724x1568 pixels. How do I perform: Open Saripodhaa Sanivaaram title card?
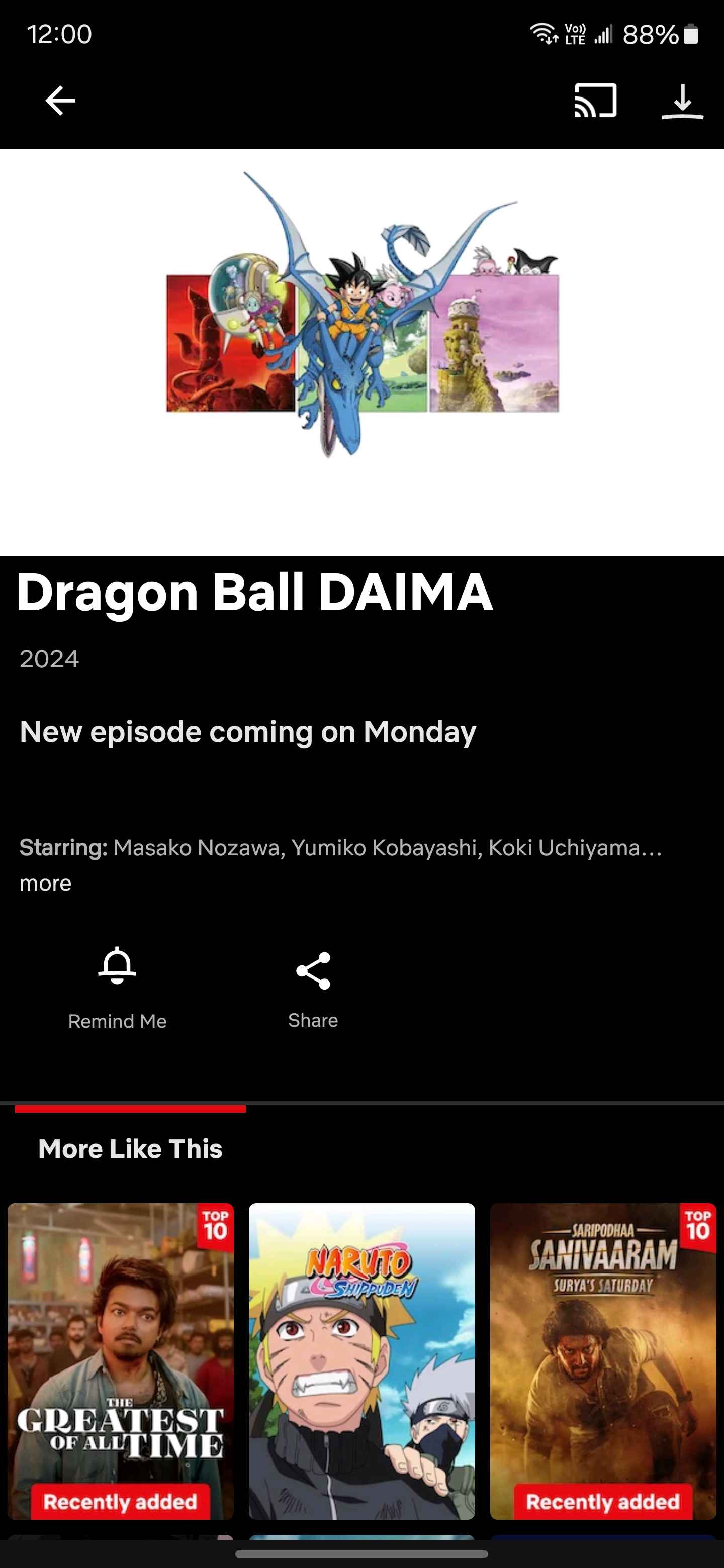(x=603, y=1360)
